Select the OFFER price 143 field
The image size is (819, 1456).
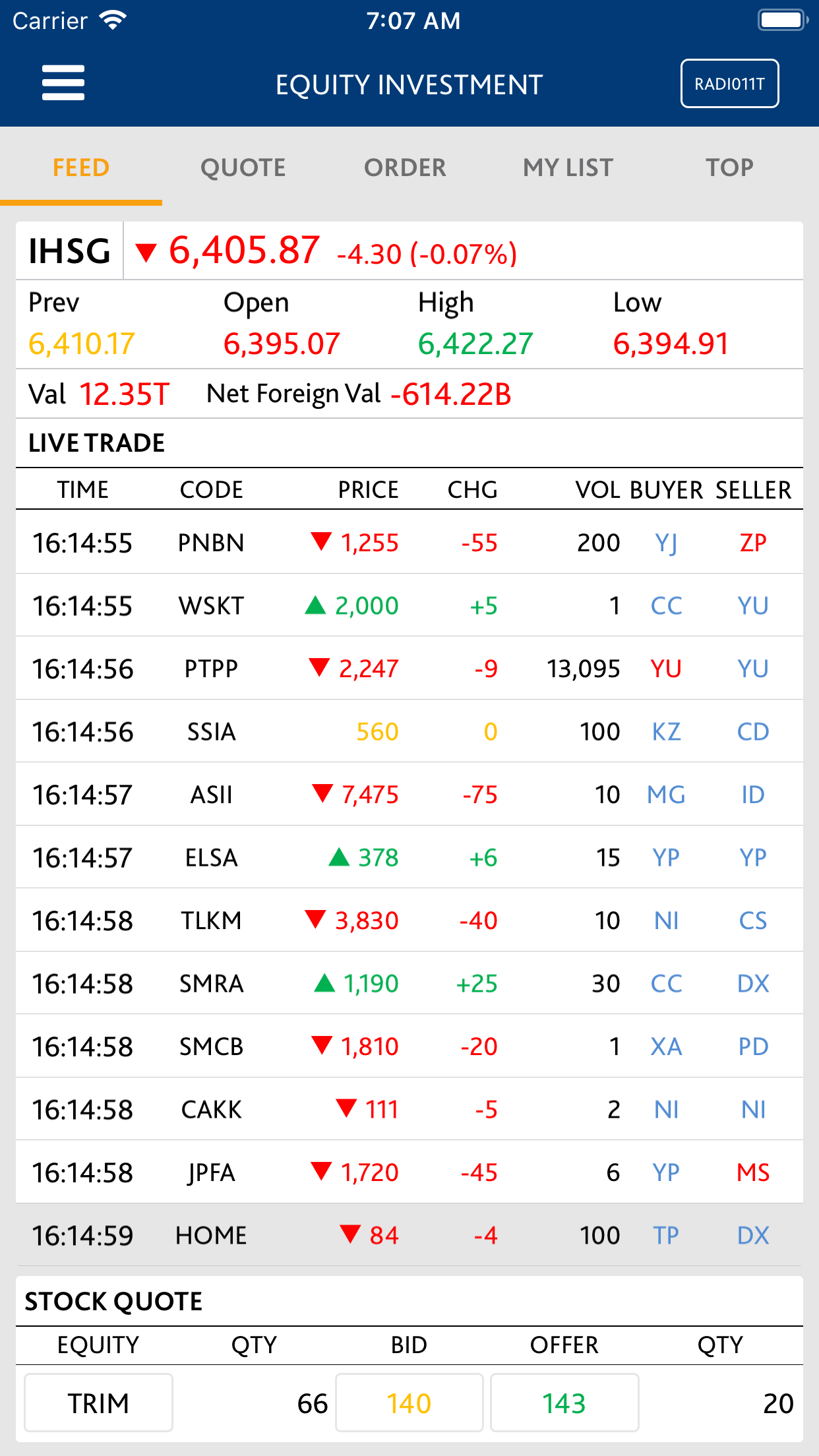point(564,1403)
